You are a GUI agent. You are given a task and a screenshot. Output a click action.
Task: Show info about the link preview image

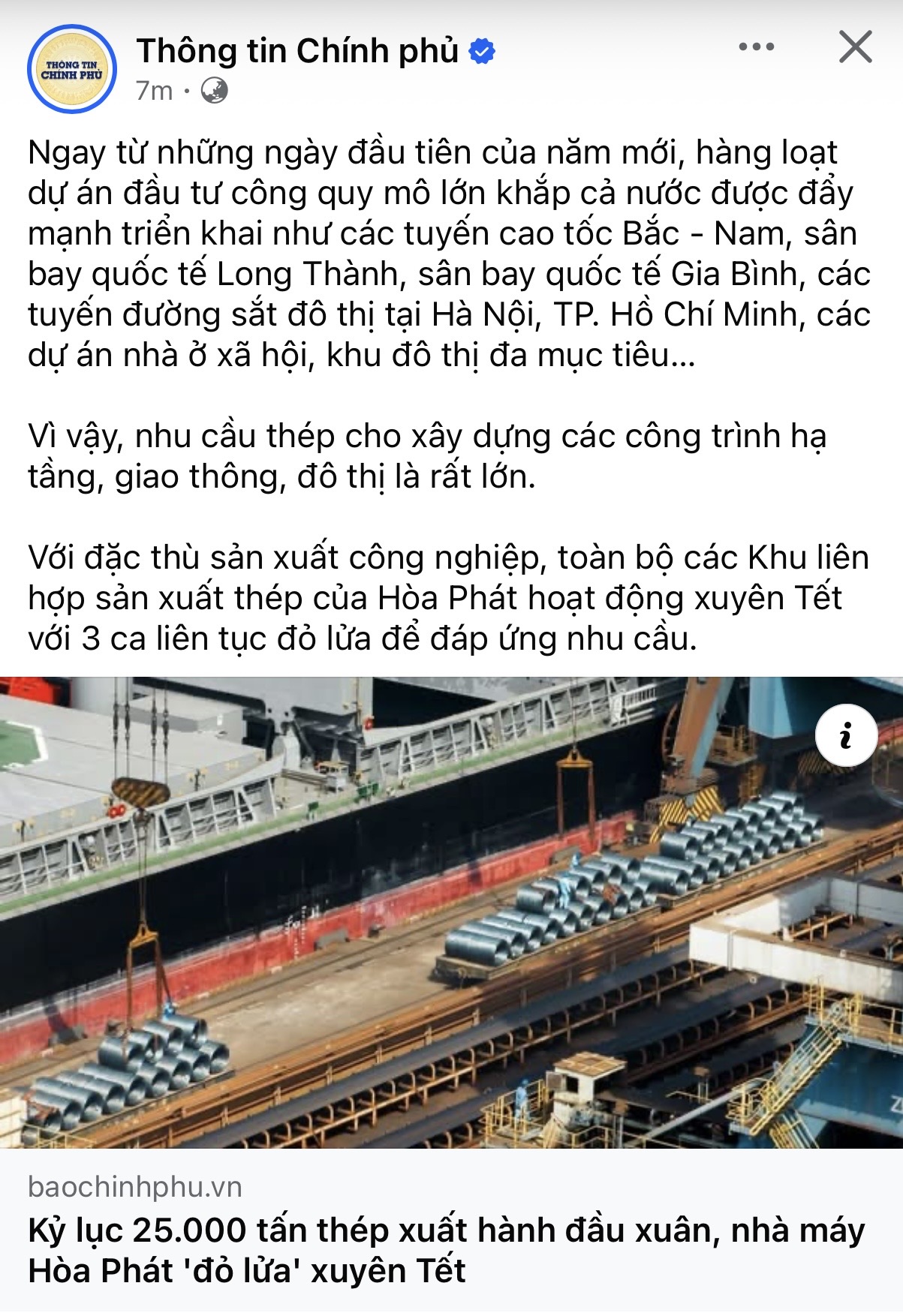(846, 735)
